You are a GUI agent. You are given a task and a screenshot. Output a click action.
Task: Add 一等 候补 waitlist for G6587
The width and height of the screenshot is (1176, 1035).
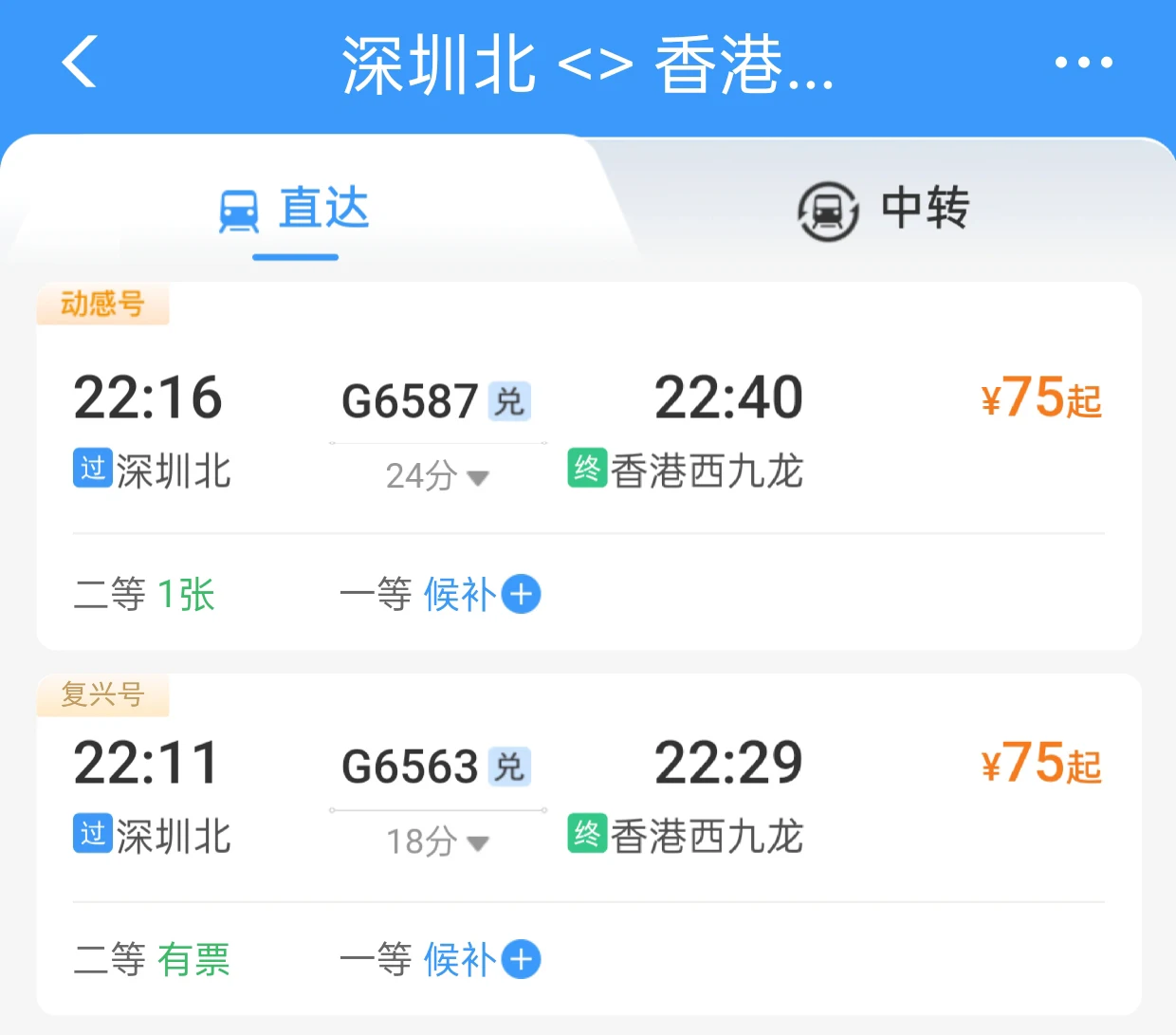point(521,595)
